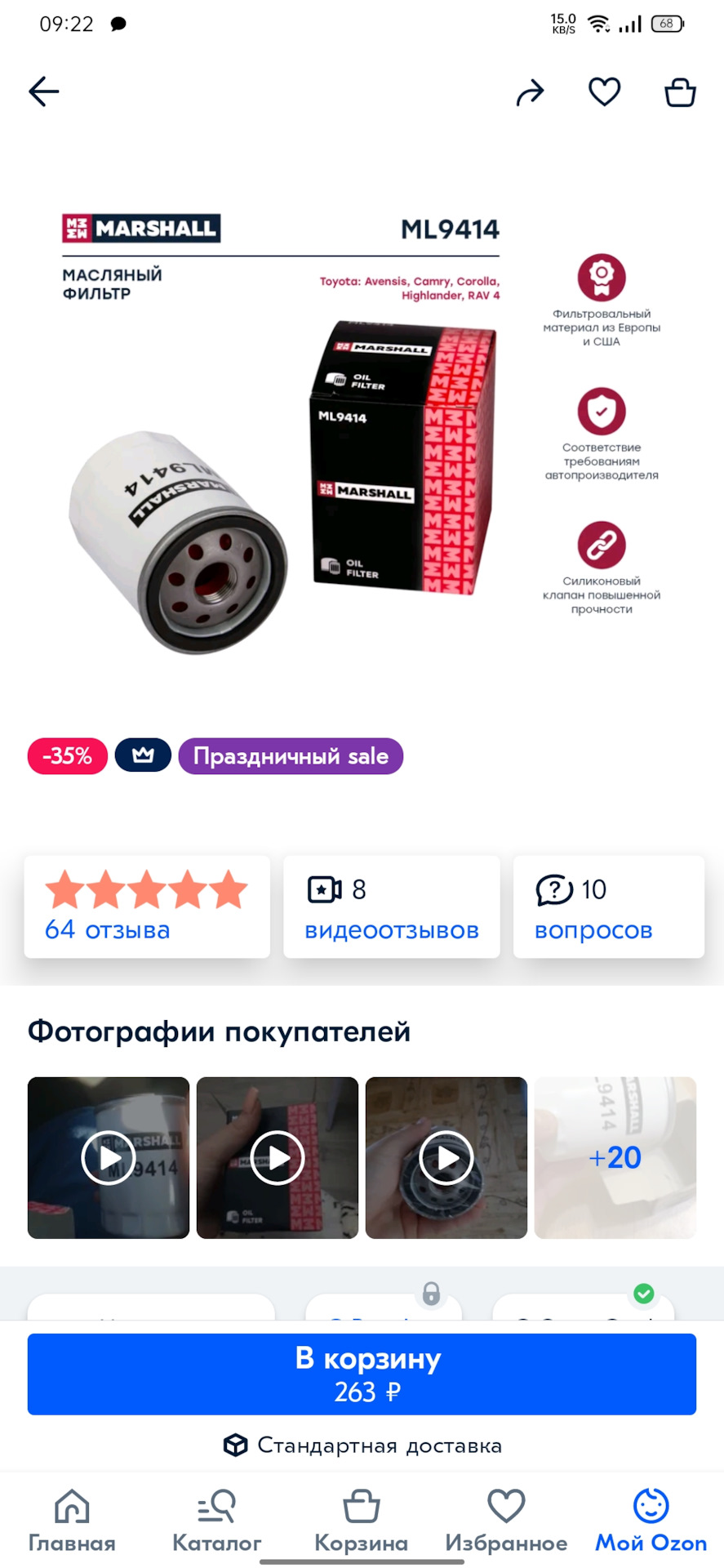Go back using the top arrow

pos(44,91)
